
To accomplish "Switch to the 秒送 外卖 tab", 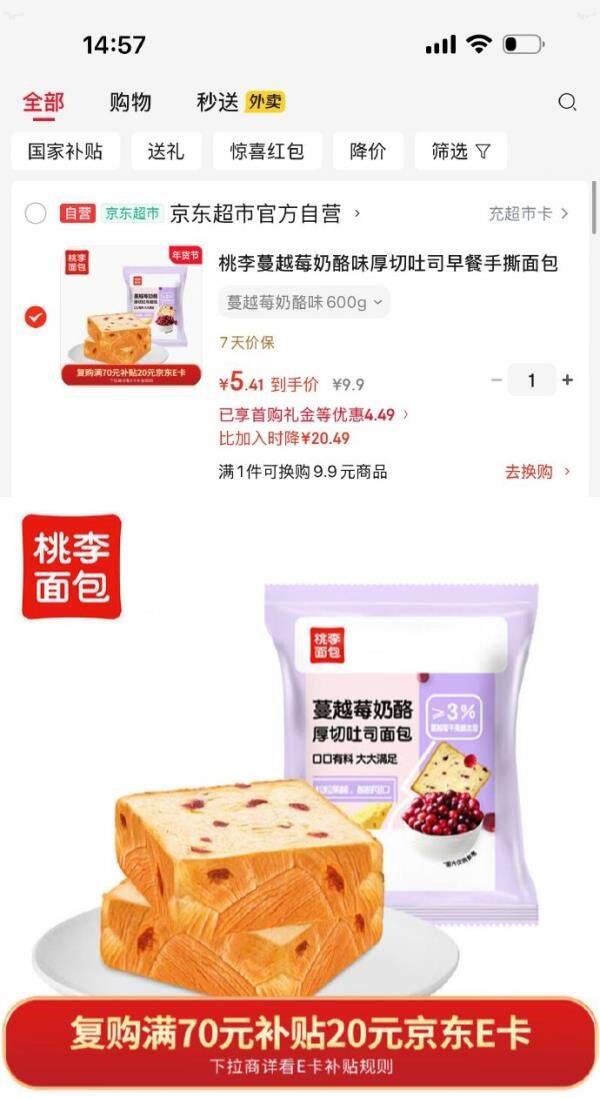I will pyautogui.click(x=240, y=102).
